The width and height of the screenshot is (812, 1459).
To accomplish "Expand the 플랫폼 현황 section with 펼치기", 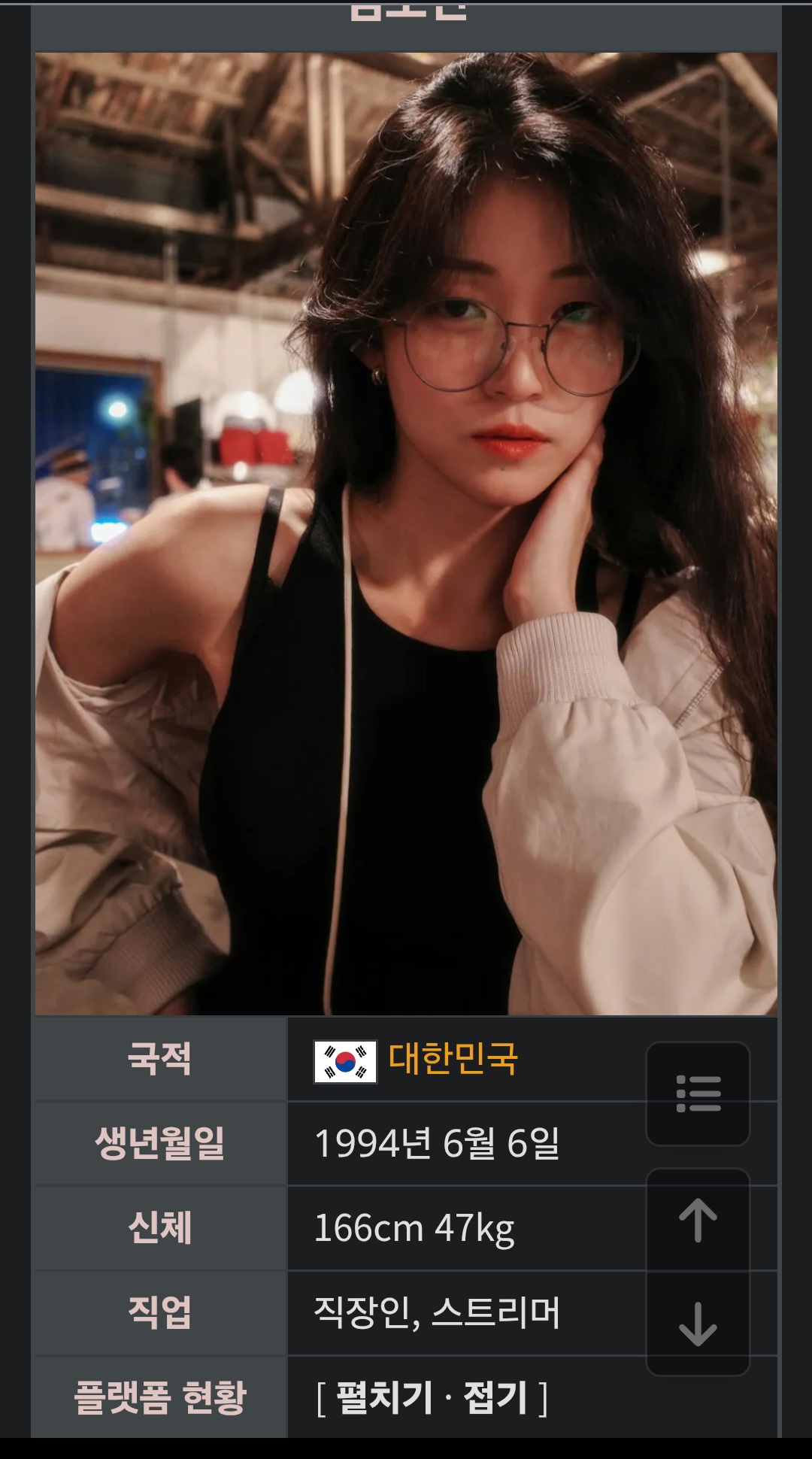I will pos(383,1398).
